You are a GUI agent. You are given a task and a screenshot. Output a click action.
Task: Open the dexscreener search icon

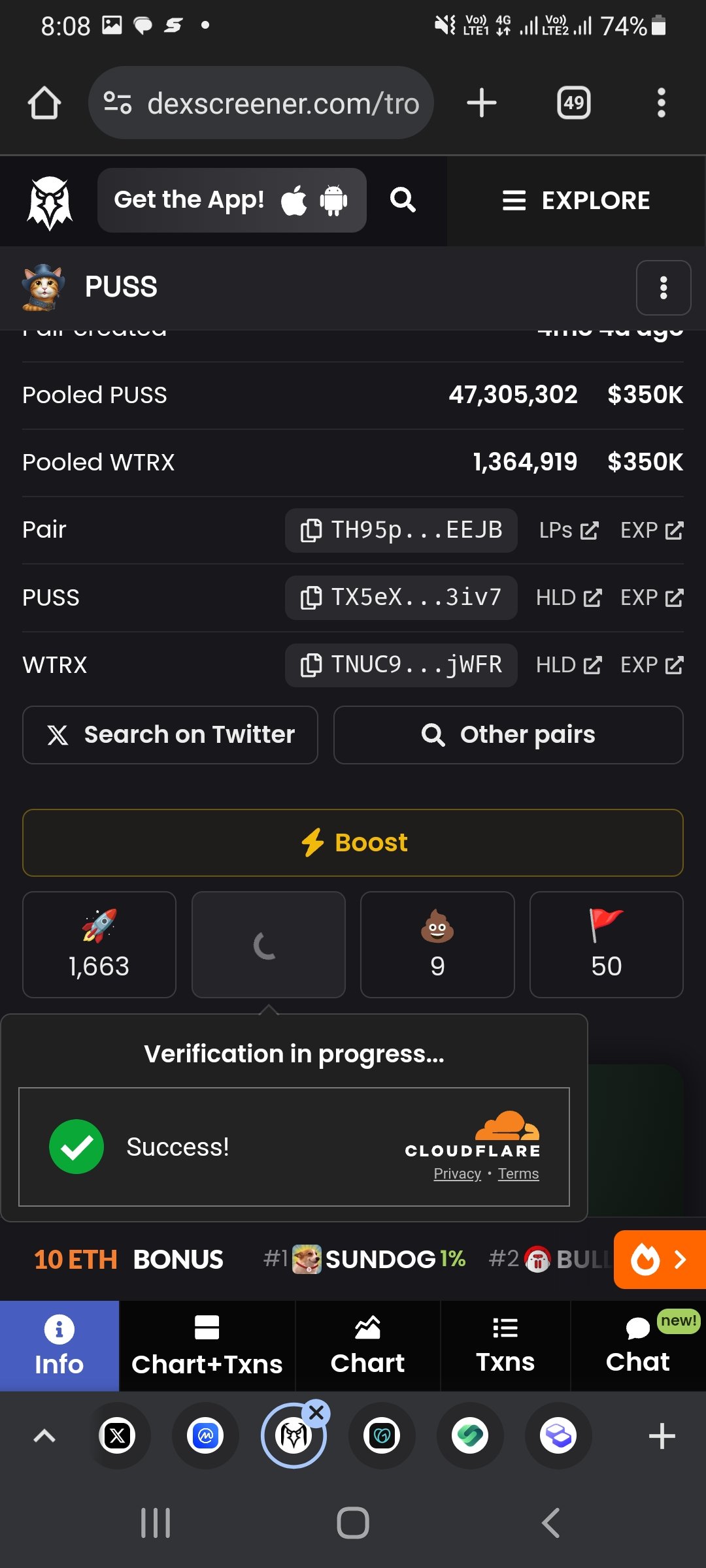tap(403, 200)
